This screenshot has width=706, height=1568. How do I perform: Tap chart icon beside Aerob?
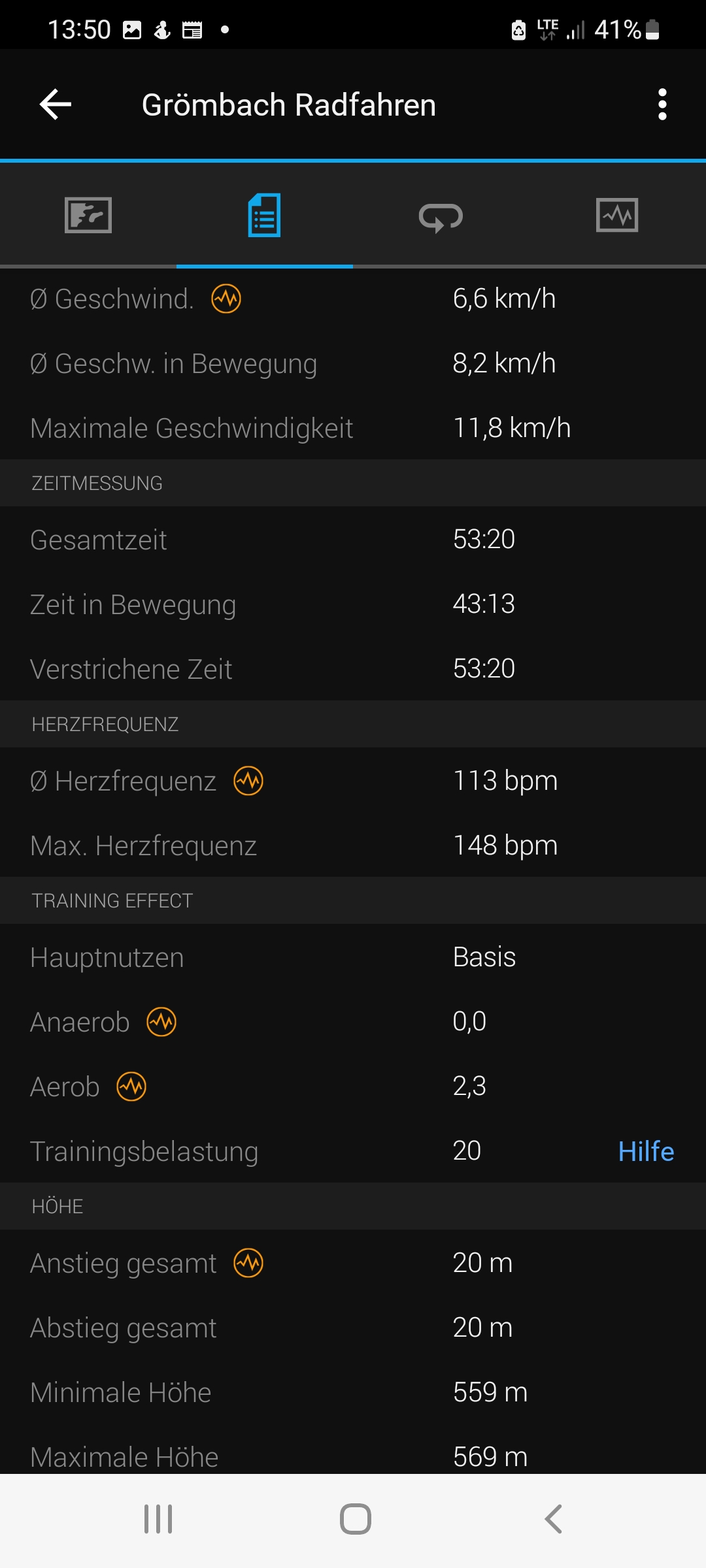pyautogui.click(x=131, y=1086)
